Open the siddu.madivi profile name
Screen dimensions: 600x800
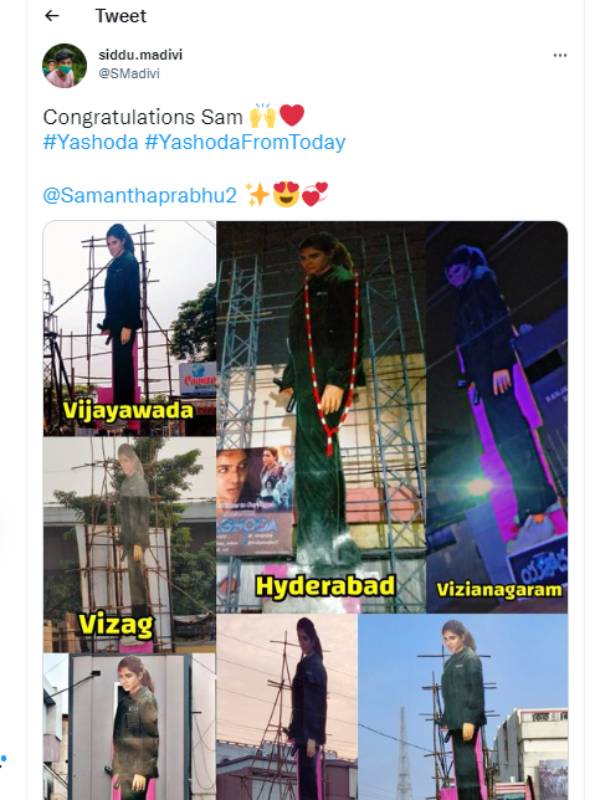[141, 55]
